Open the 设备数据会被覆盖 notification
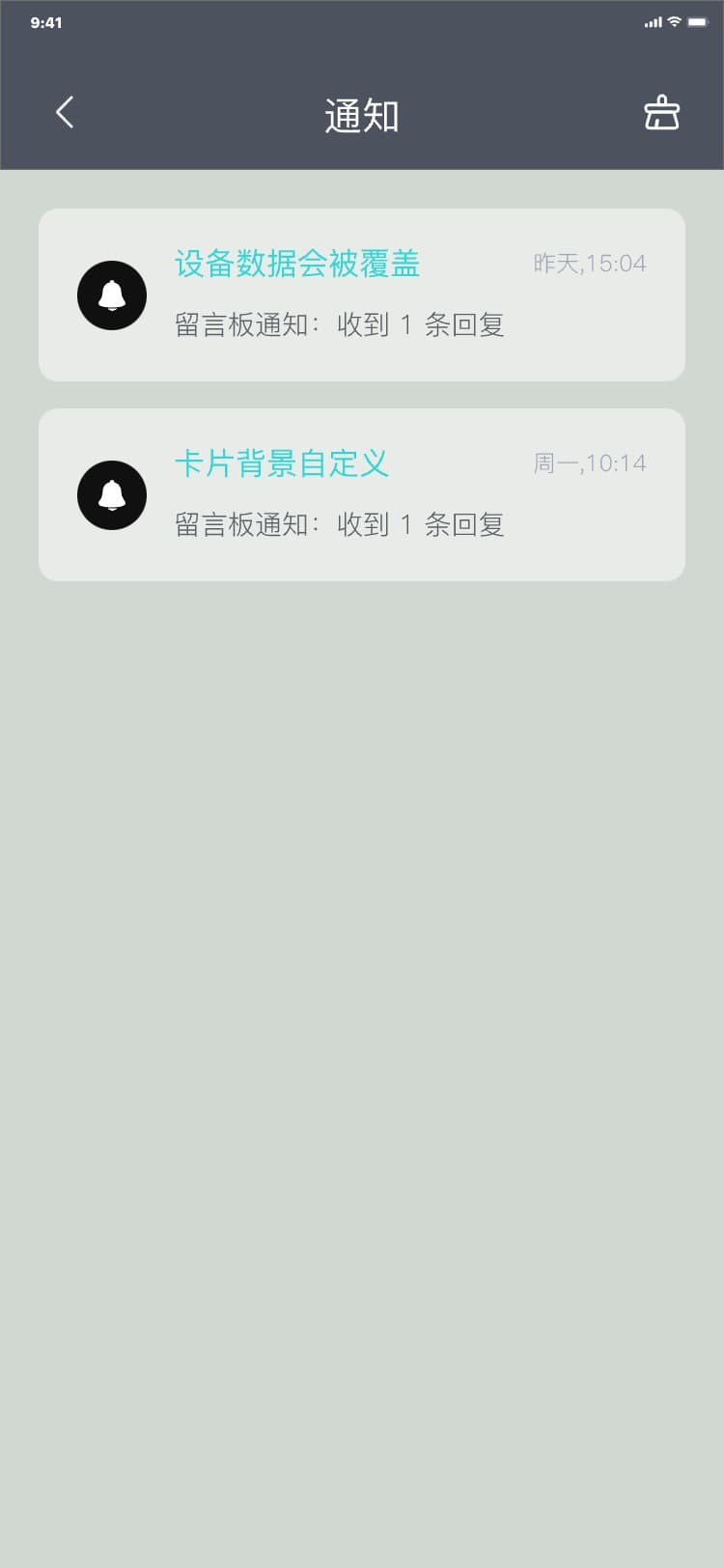 point(361,294)
